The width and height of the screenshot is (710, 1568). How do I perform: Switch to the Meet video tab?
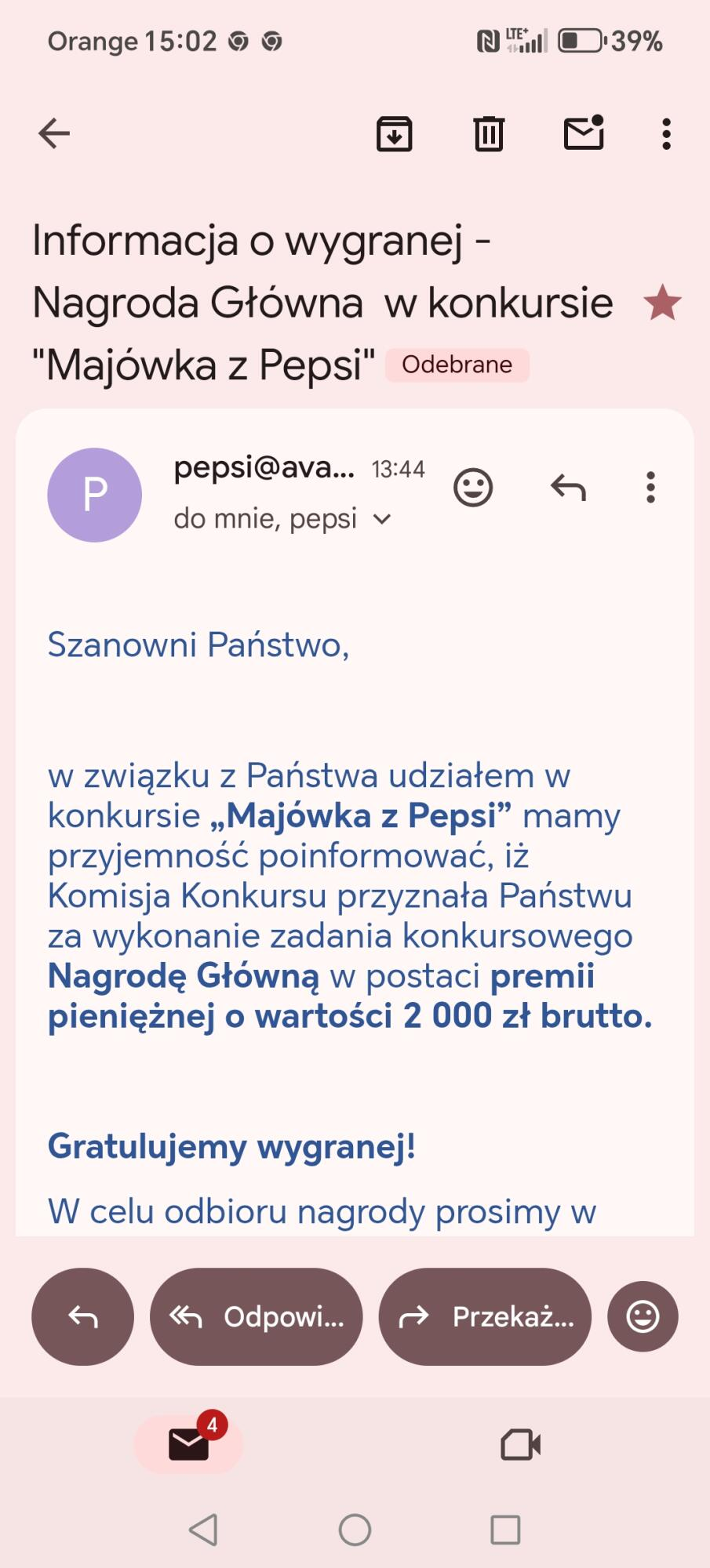point(521,1444)
